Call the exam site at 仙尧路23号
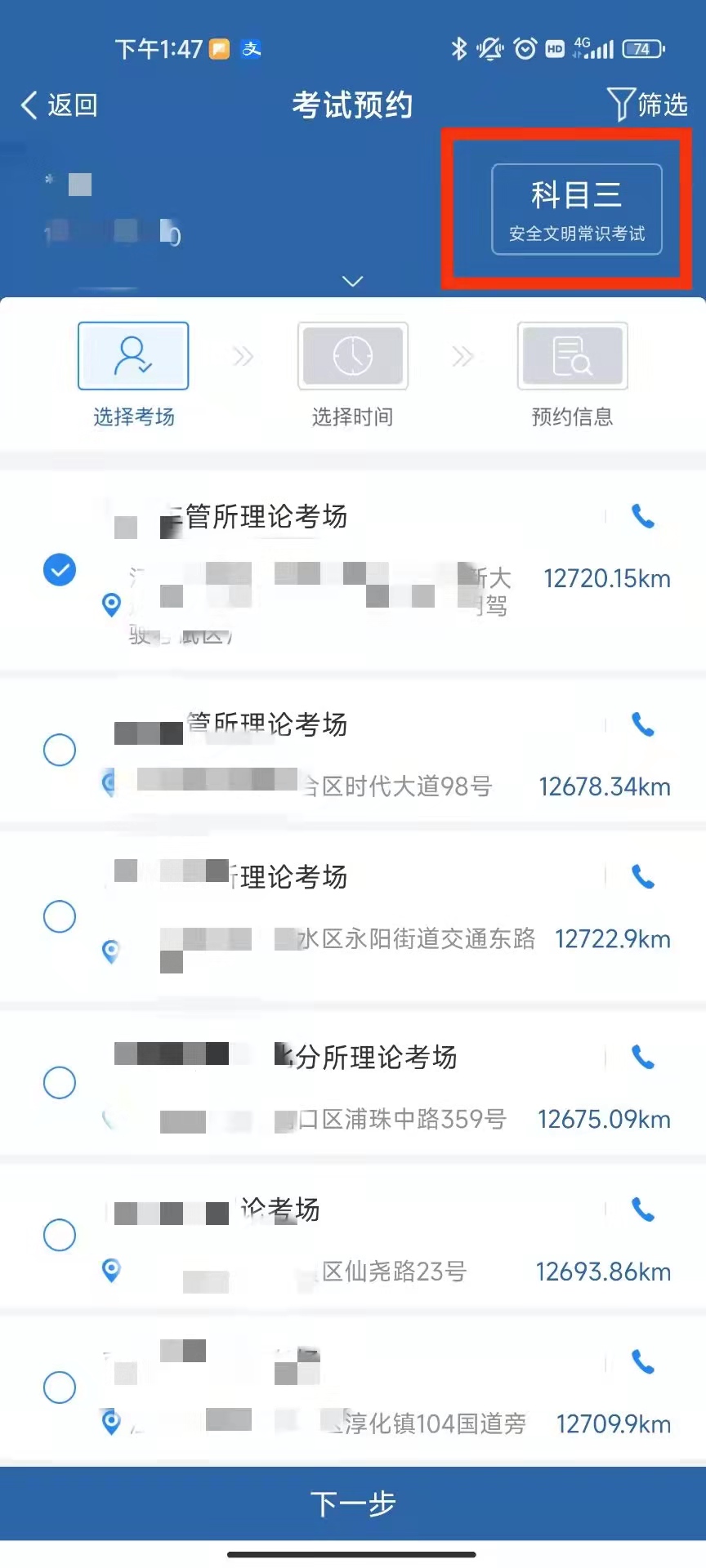 point(643,1209)
